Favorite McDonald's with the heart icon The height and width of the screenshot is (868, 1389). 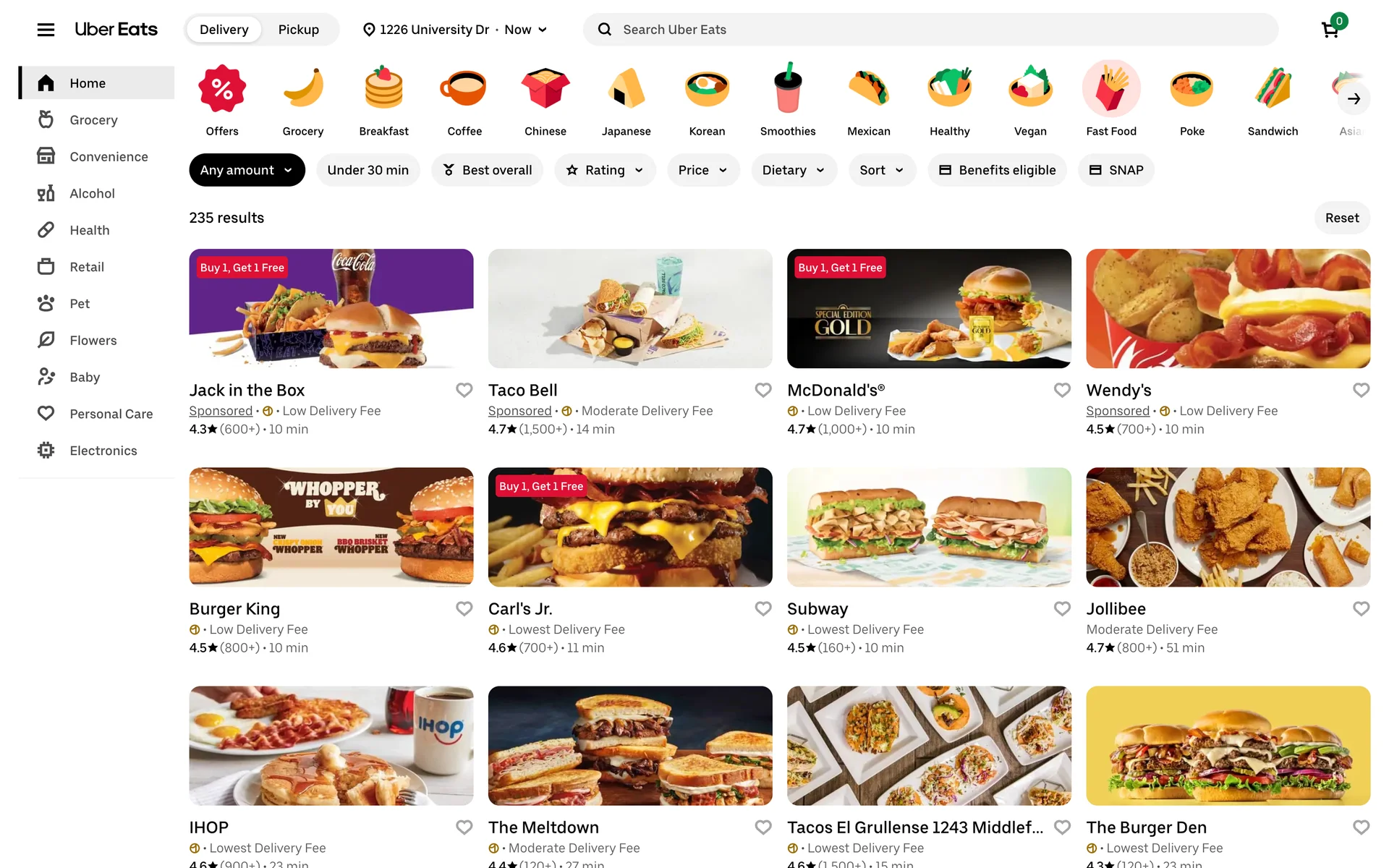[x=1061, y=390]
